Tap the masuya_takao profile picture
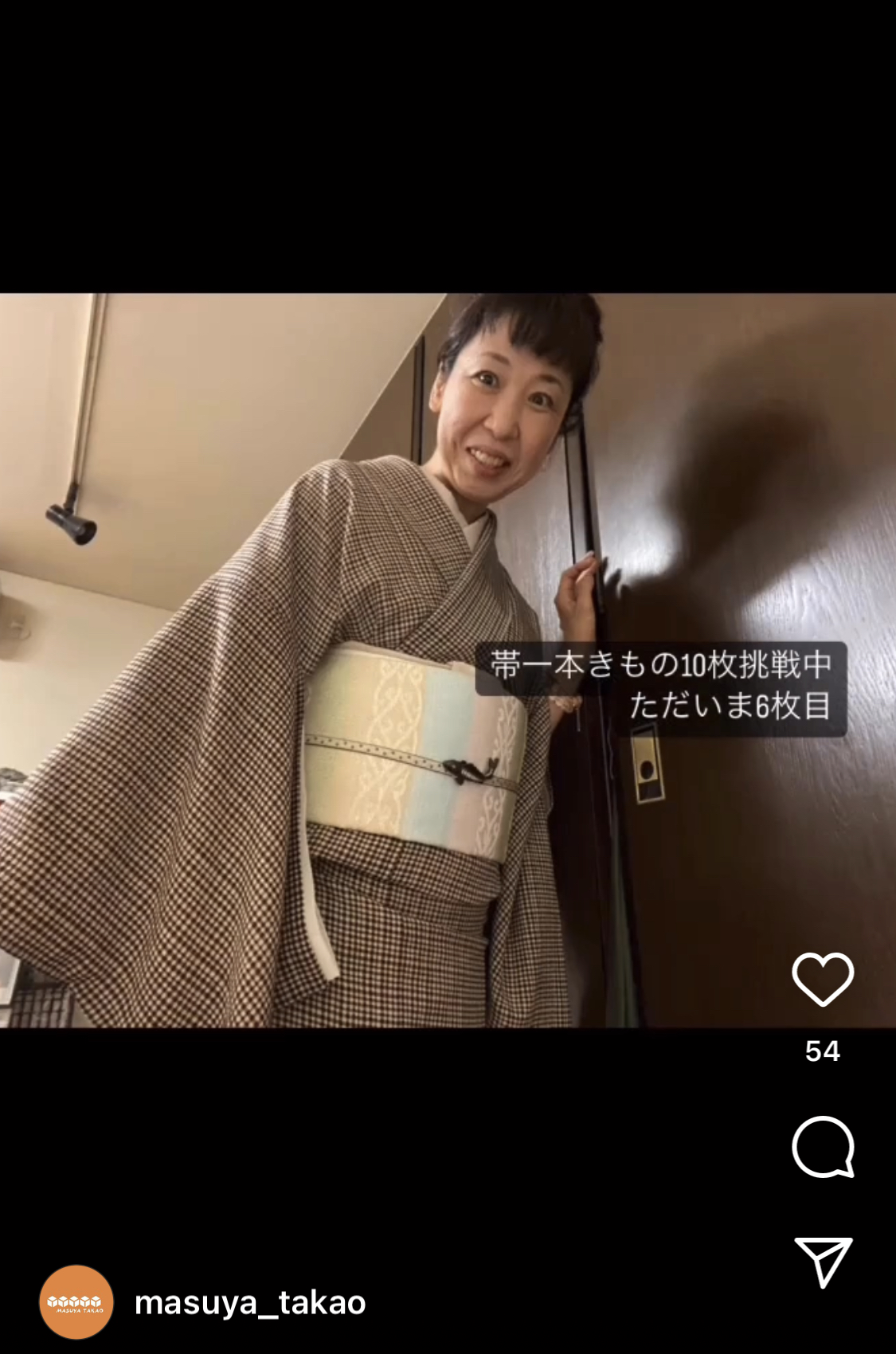This screenshot has width=896, height=1354. 76,1302
